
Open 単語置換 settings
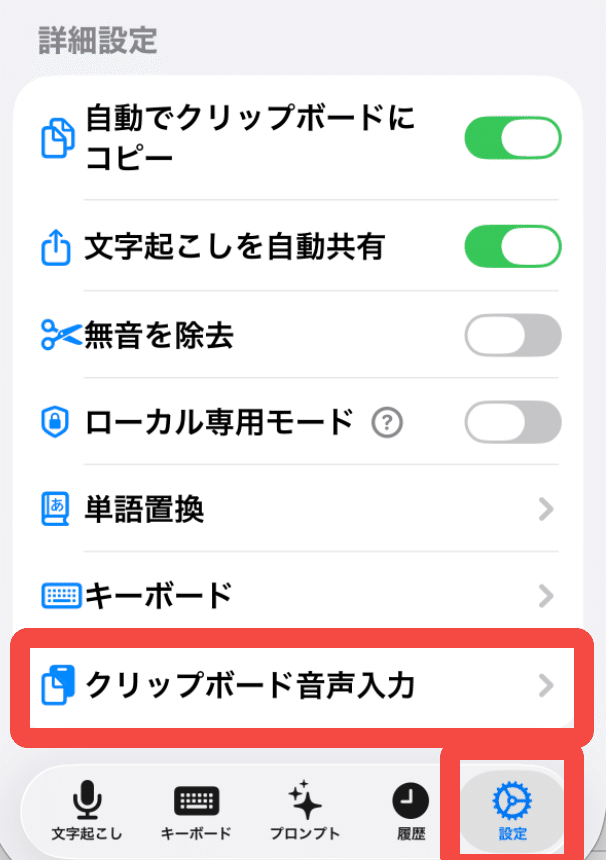pyautogui.click(x=297, y=509)
